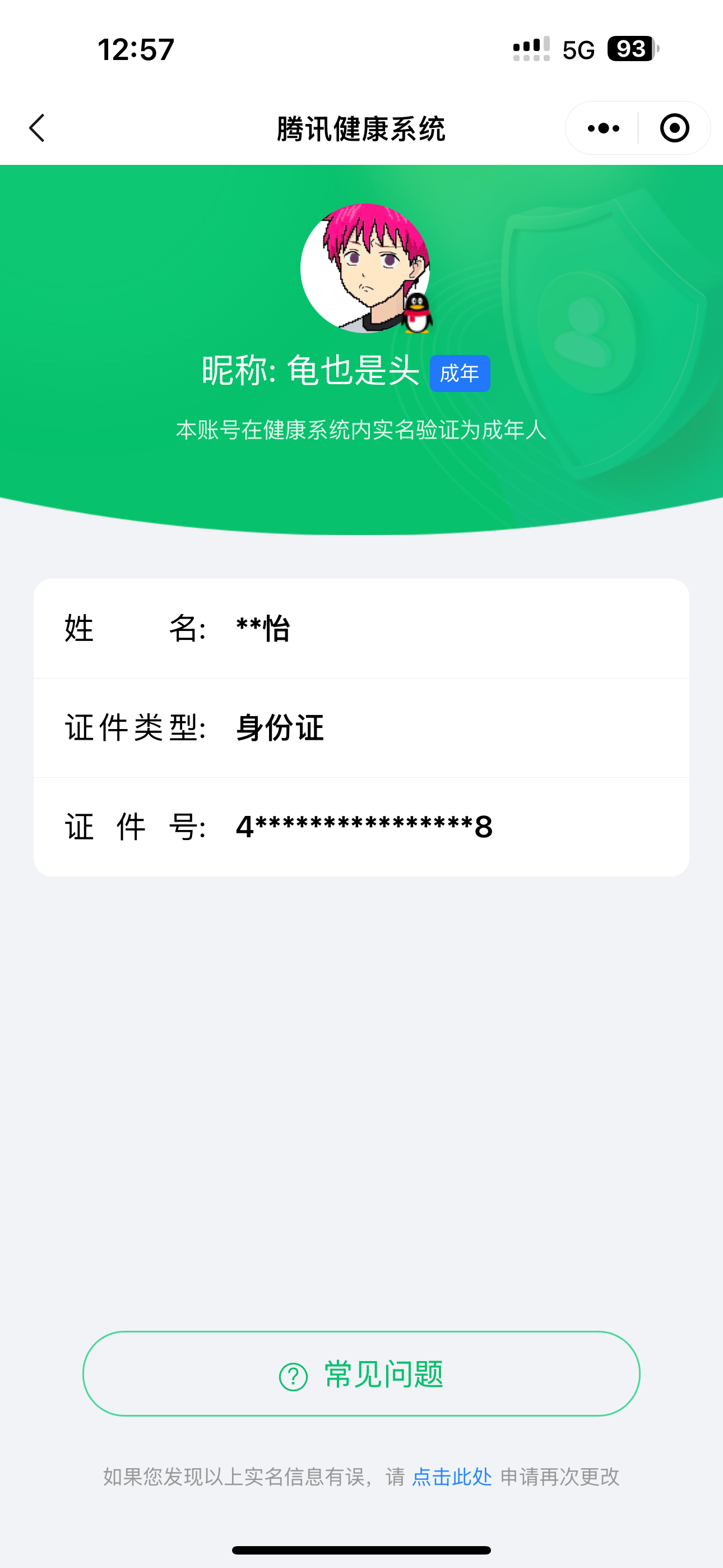The image size is (723, 1568).
Task: Open the mini program three-dot menu
Action: coord(603,128)
